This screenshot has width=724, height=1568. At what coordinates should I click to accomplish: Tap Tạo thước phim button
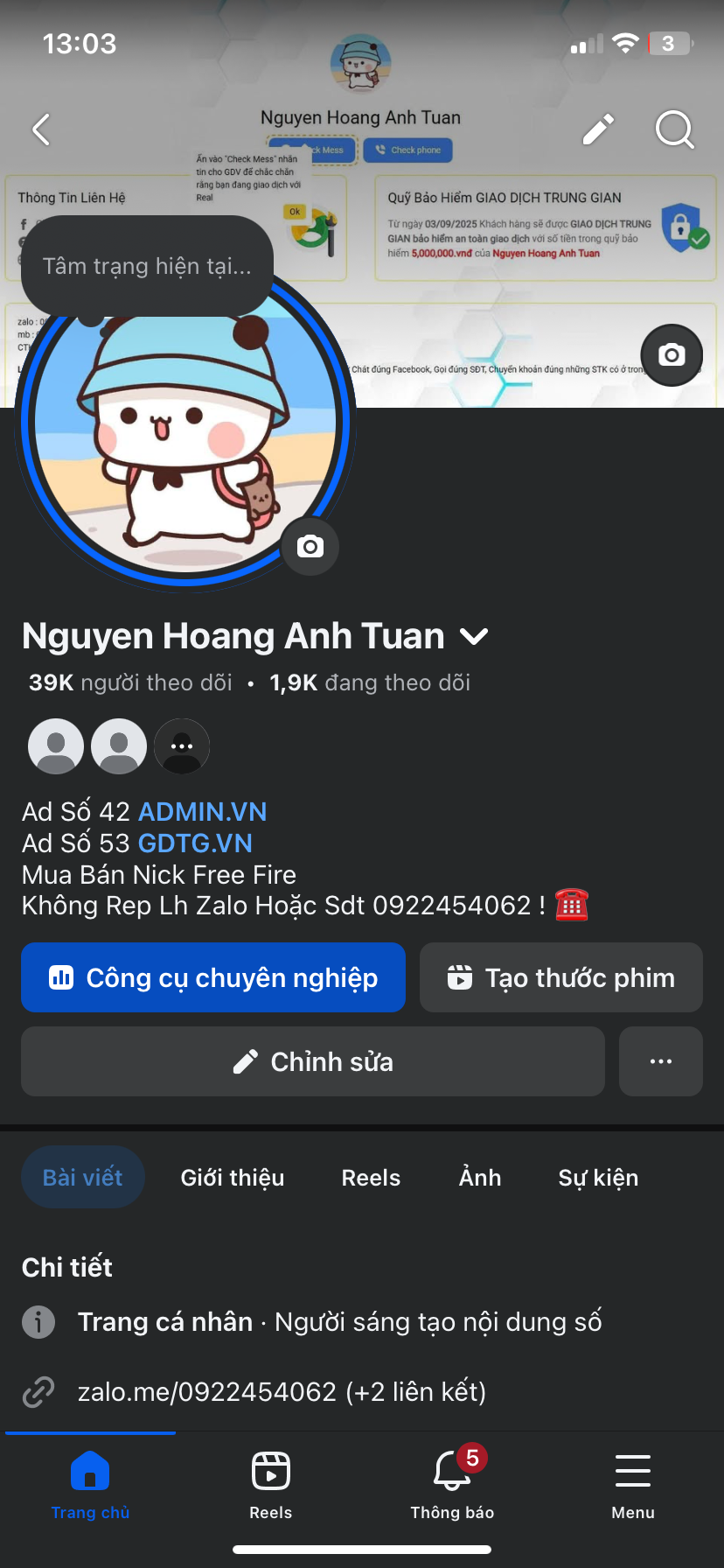click(x=561, y=977)
